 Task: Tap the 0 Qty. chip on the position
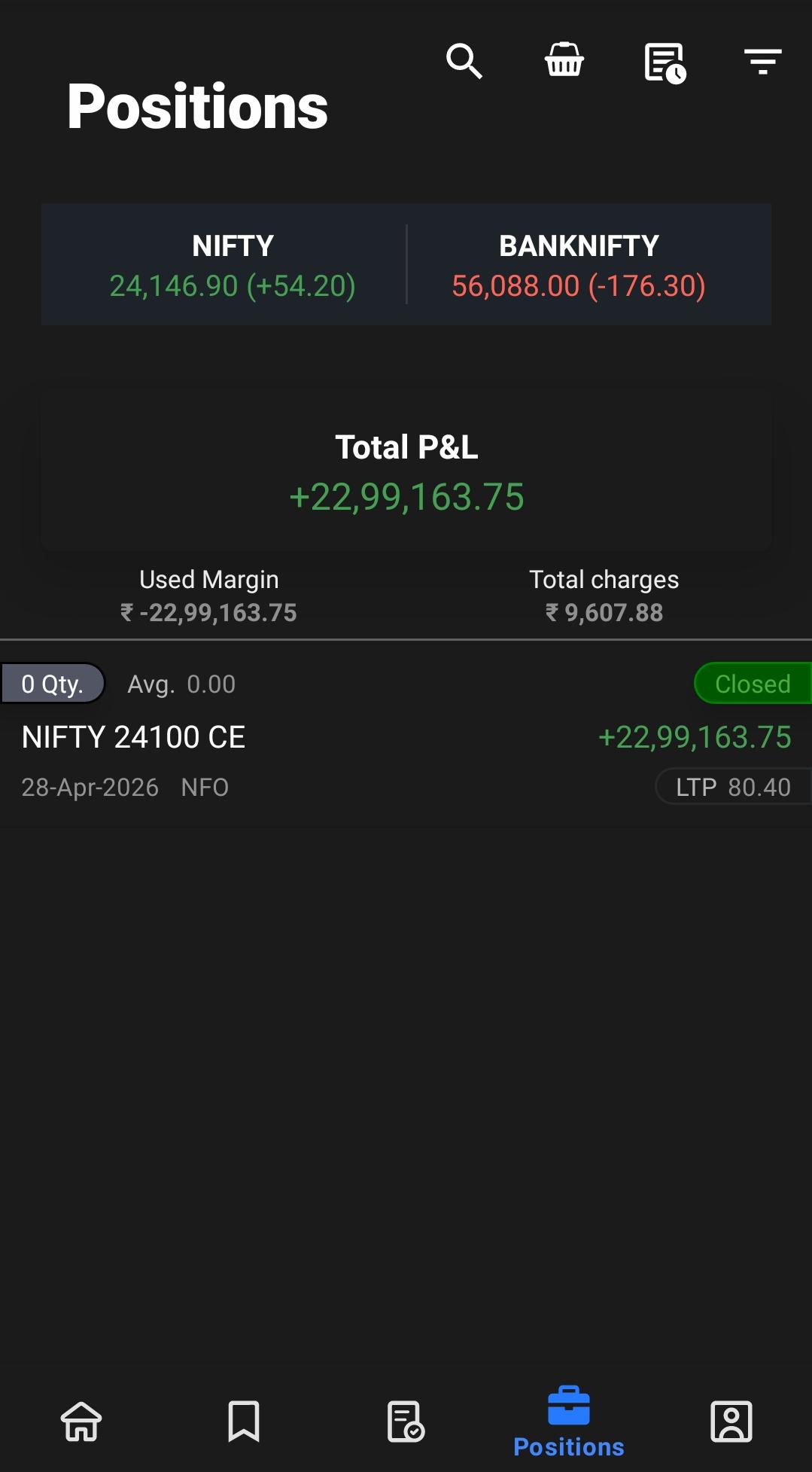[51, 684]
